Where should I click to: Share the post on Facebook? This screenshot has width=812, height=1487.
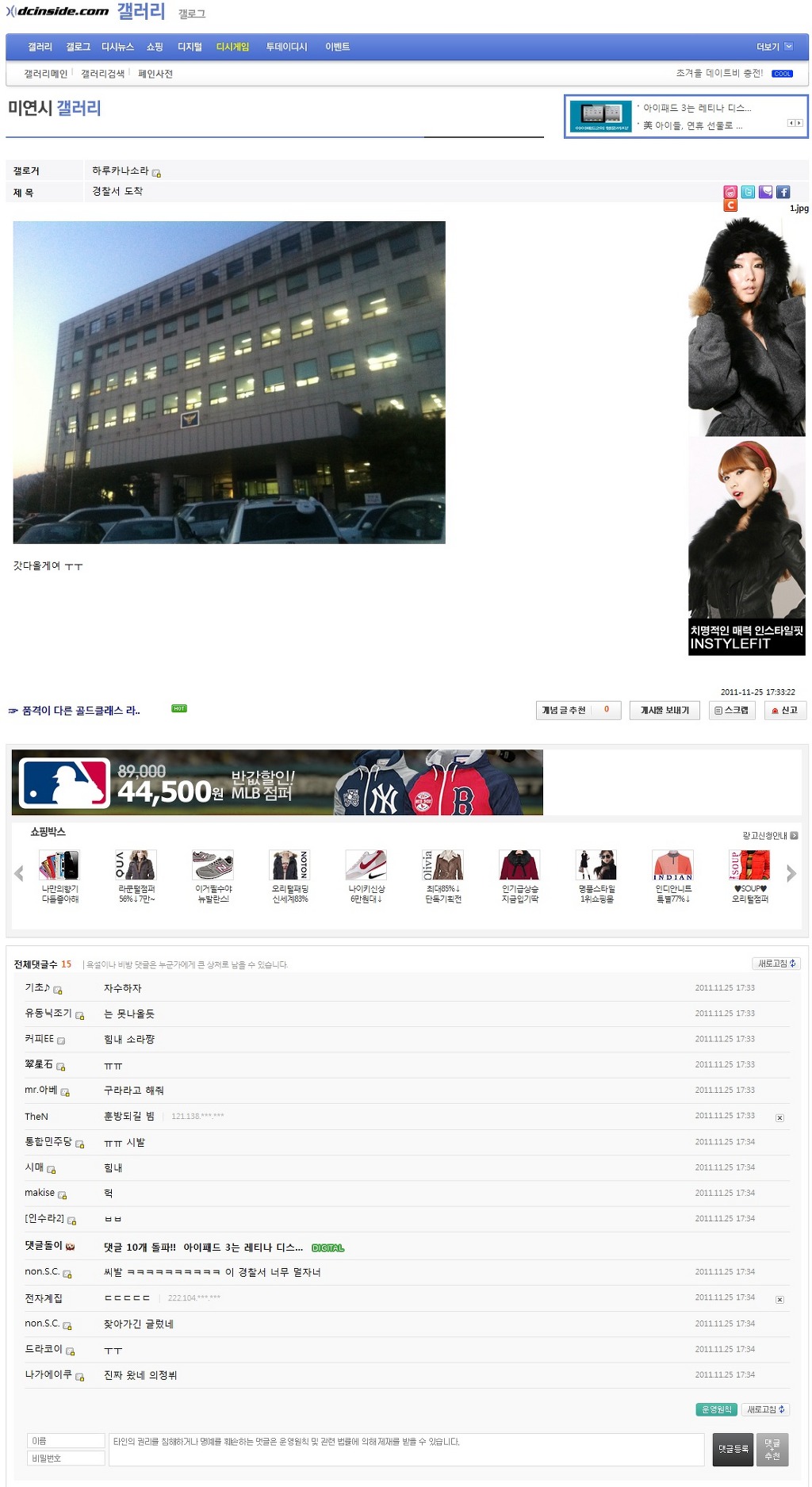coord(783,192)
